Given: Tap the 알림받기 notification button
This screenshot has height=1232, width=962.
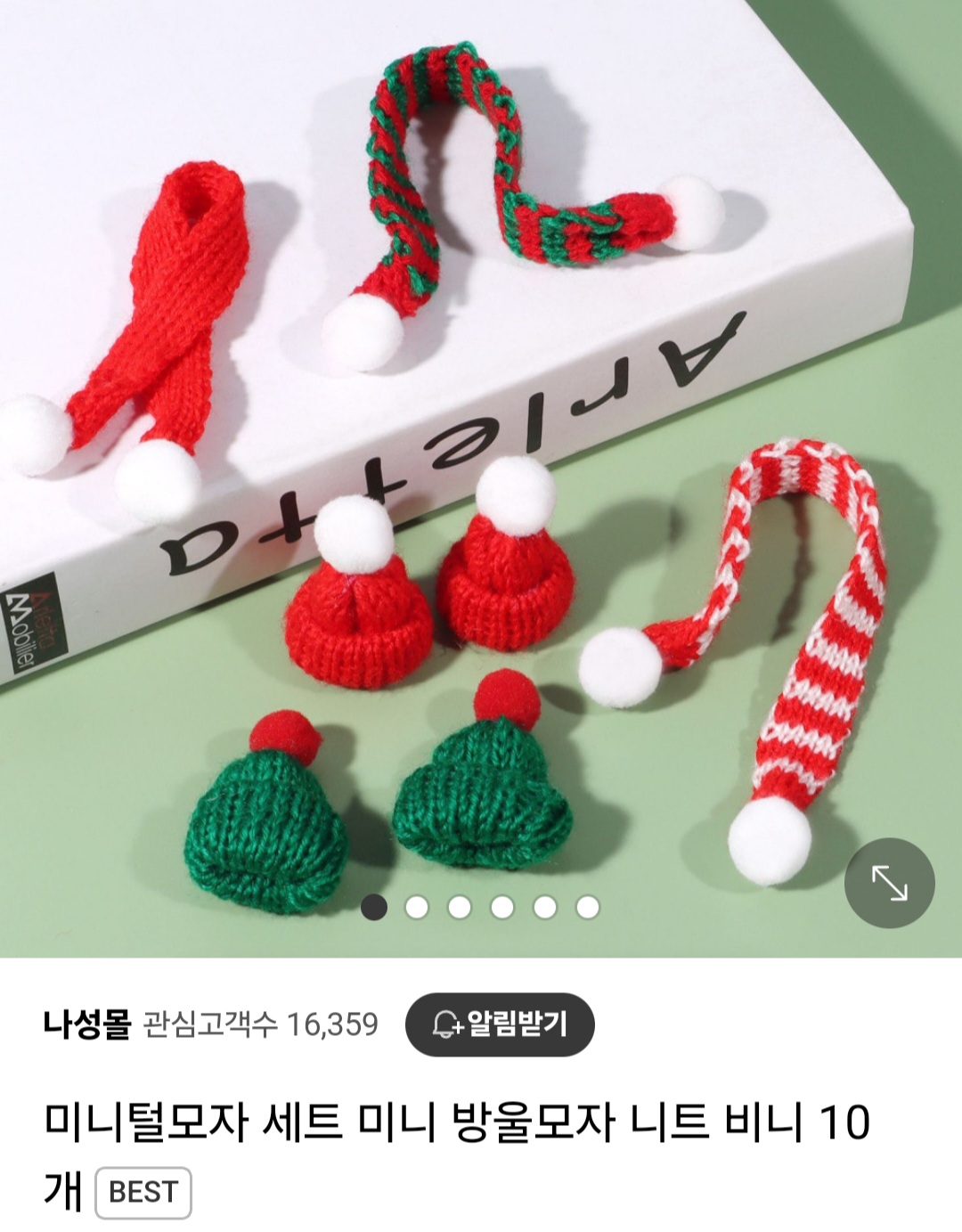Looking at the screenshot, I should tap(500, 1024).
